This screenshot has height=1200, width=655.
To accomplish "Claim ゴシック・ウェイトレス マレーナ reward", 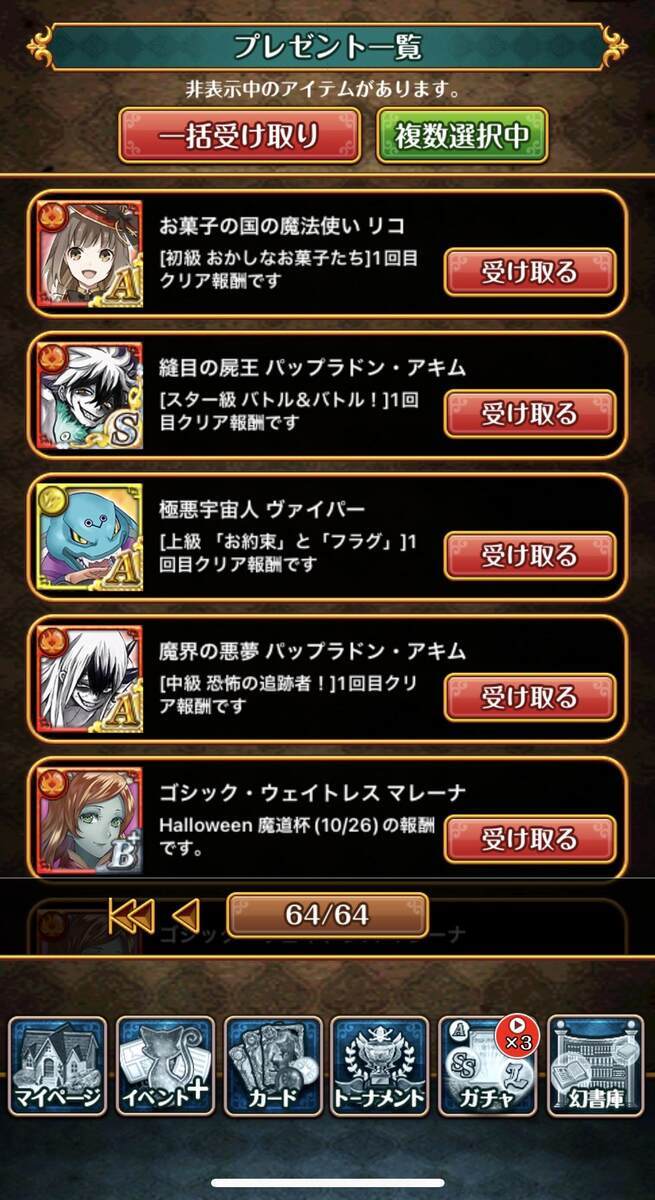I will [x=529, y=838].
